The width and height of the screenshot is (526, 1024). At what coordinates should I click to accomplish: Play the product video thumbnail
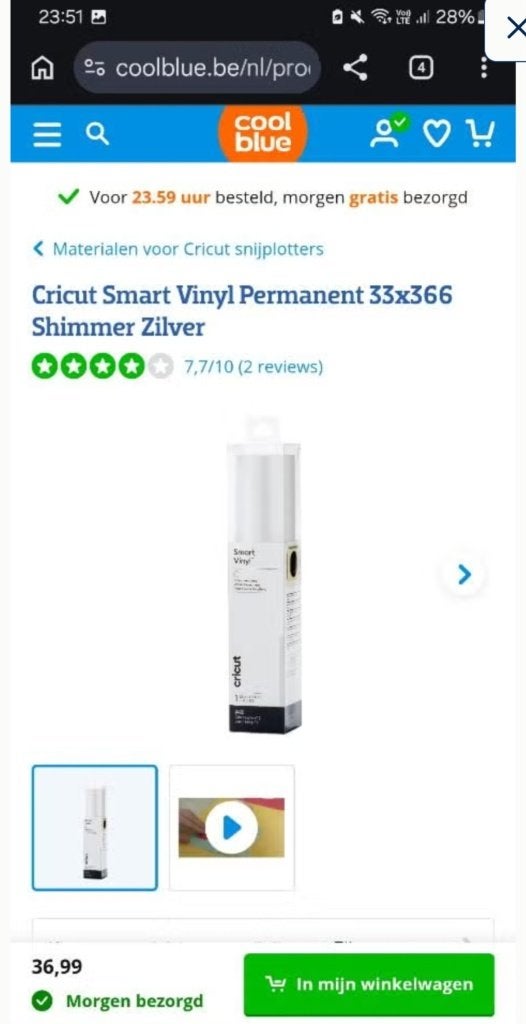coord(231,828)
